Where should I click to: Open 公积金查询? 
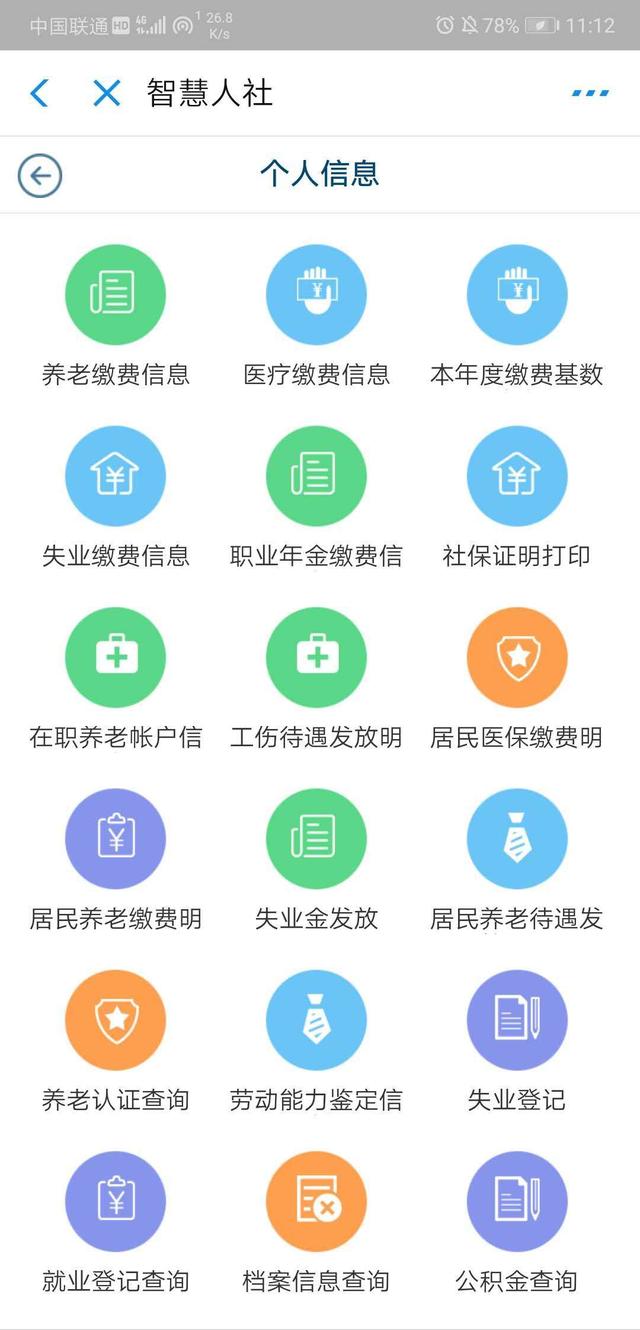(x=517, y=1201)
